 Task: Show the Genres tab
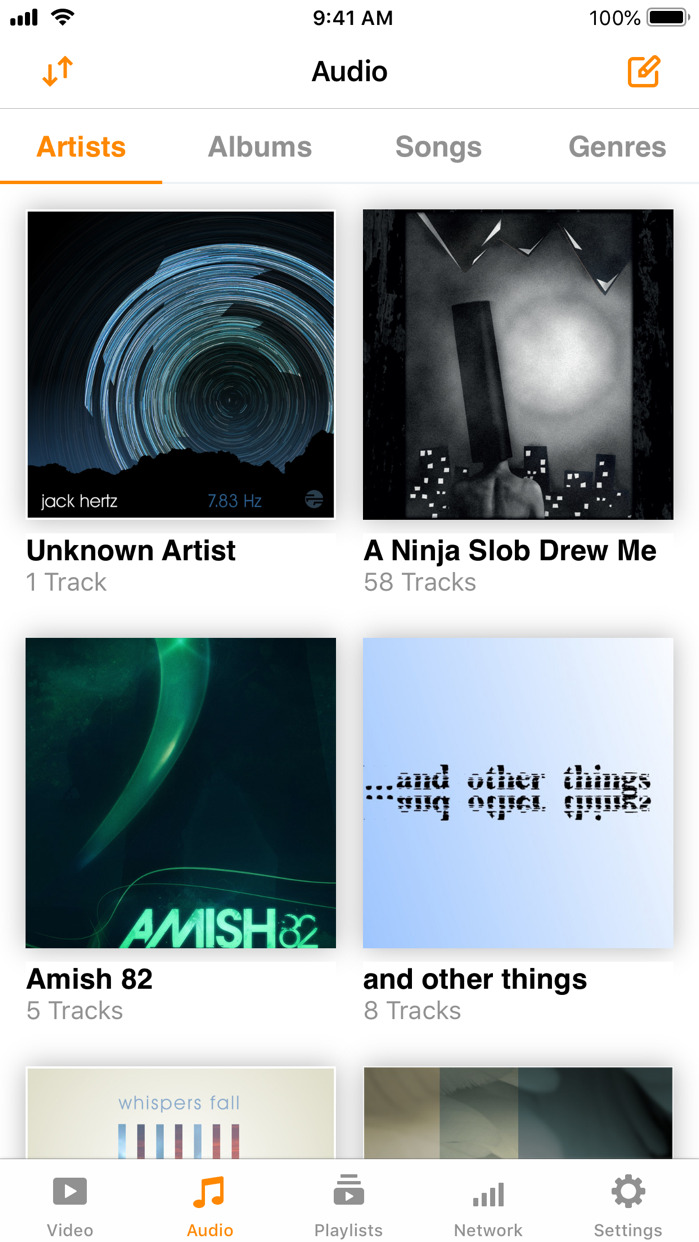point(617,147)
